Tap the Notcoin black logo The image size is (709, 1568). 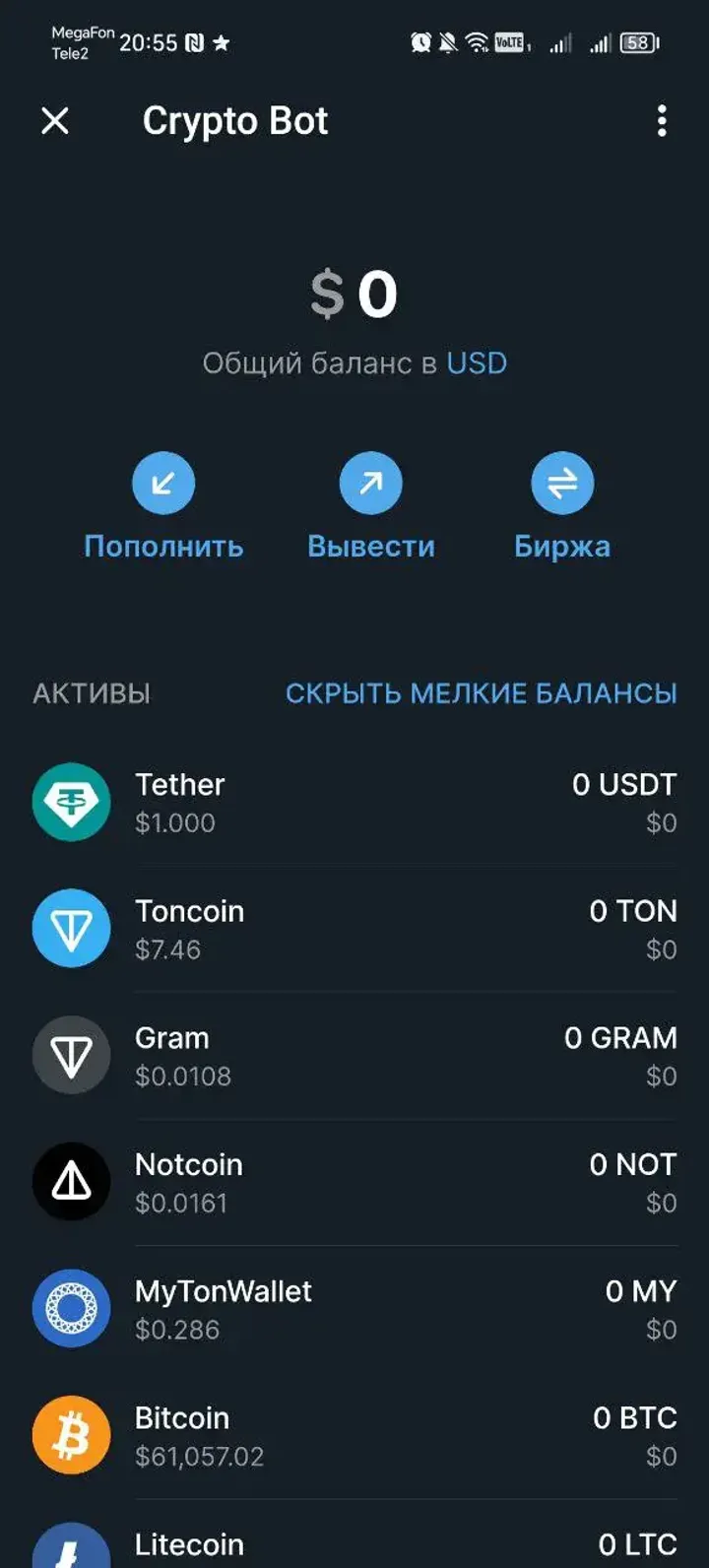click(x=71, y=1181)
